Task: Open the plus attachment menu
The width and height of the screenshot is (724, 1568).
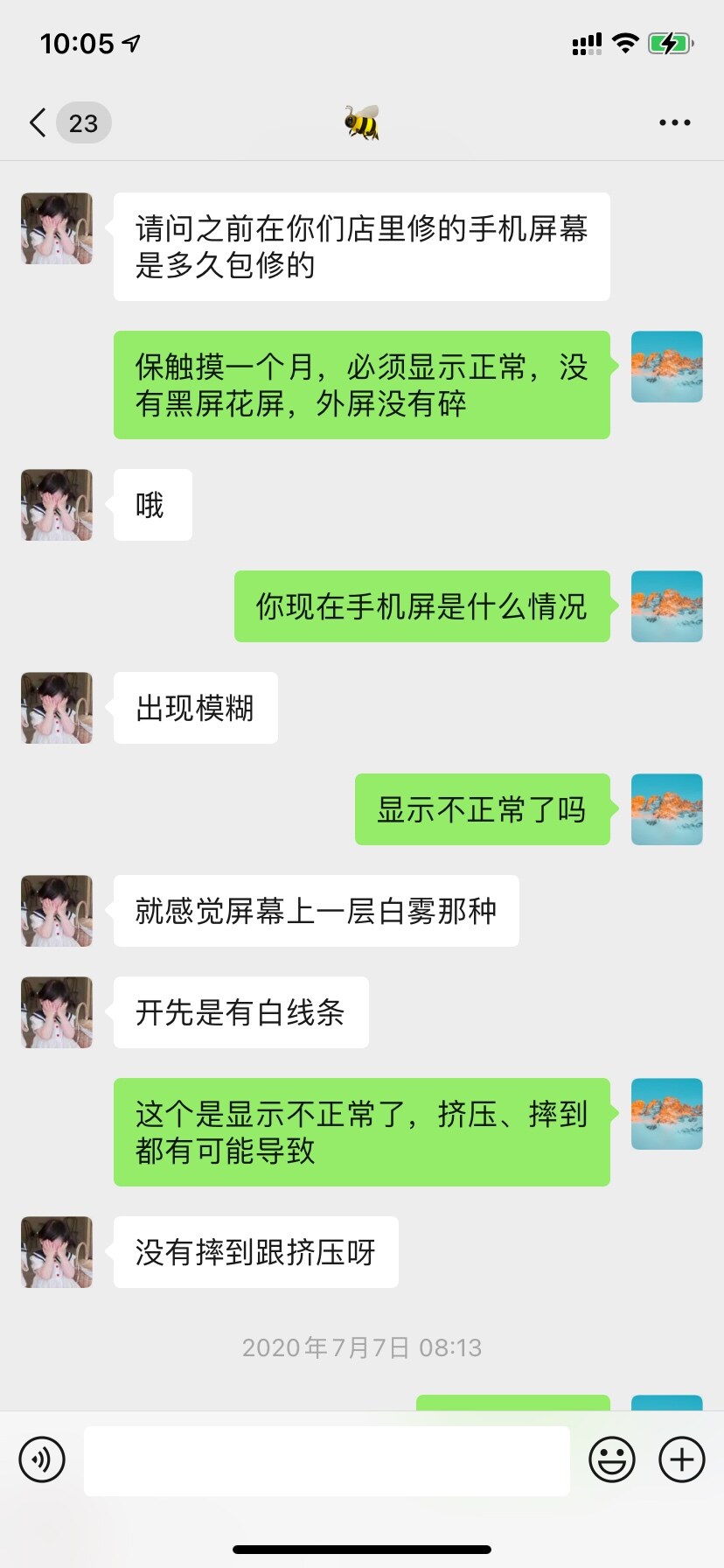Action: click(681, 1459)
